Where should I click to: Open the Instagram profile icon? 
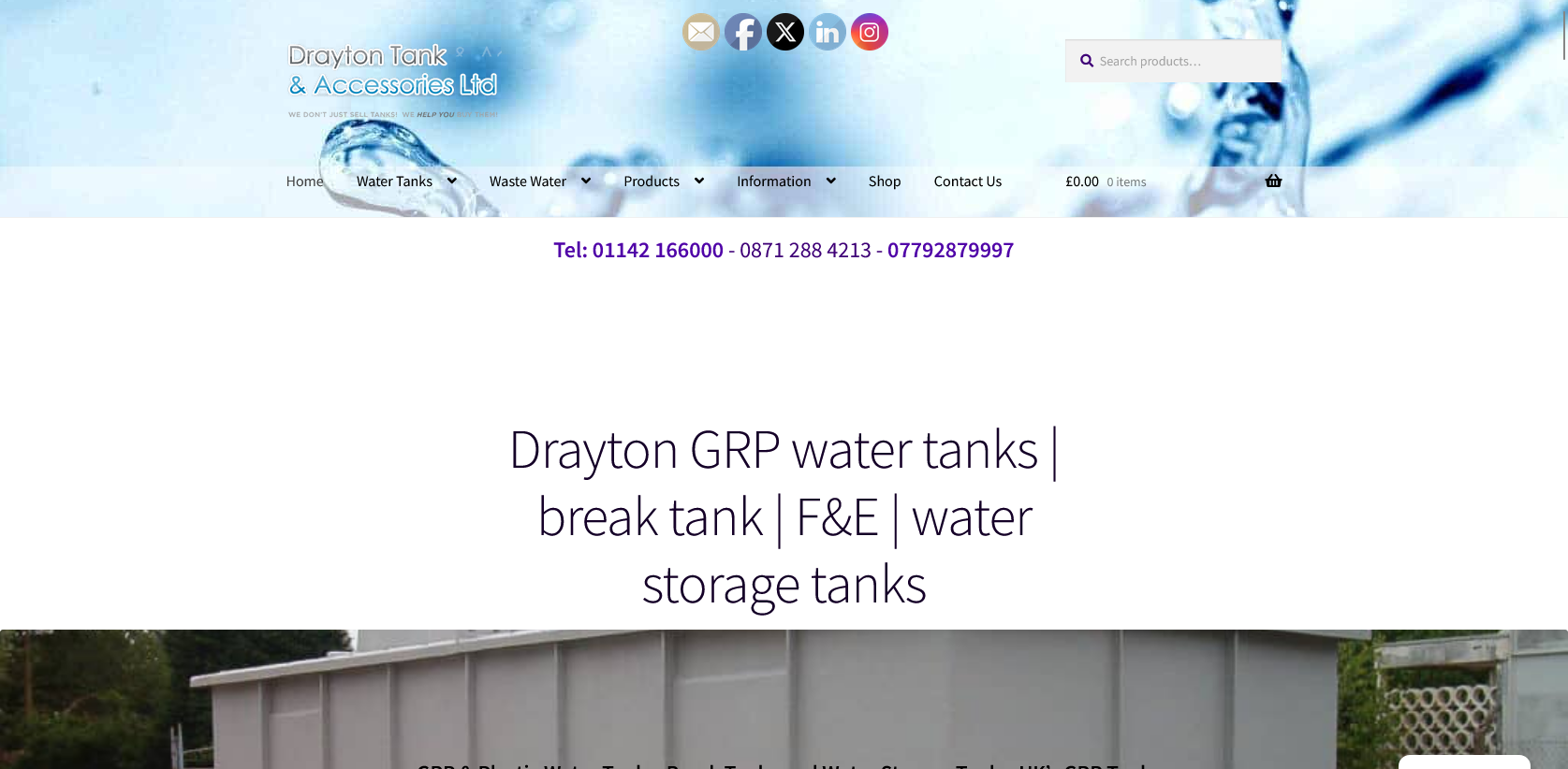(x=870, y=33)
